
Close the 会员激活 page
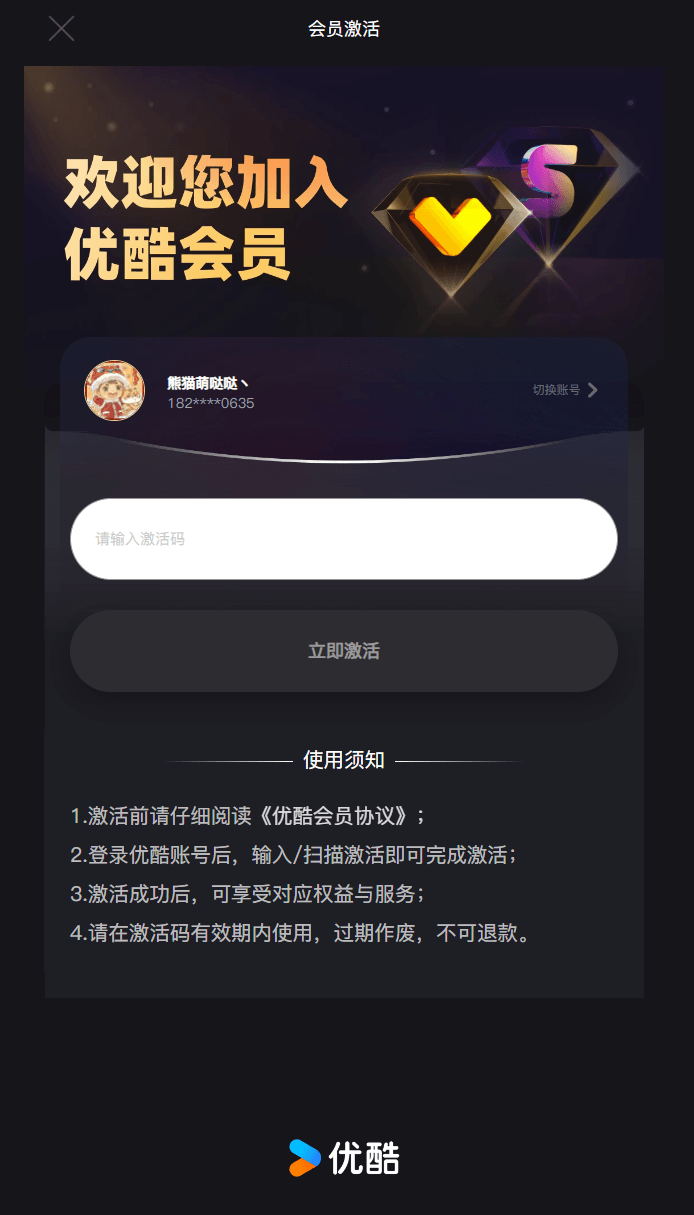point(61,29)
